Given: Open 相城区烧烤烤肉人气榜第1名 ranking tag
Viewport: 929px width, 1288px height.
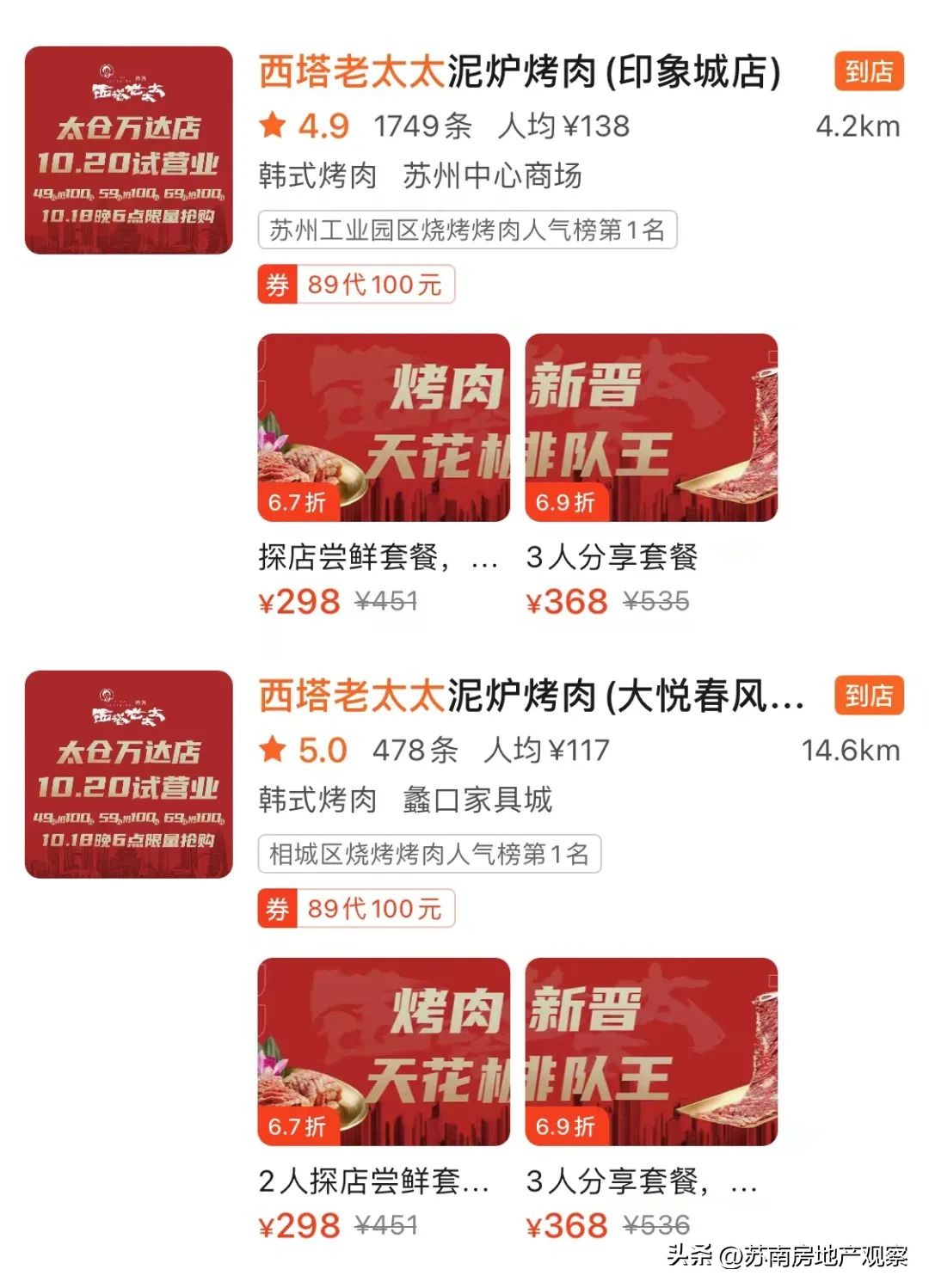Looking at the screenshot, I should tap(429, 855).
